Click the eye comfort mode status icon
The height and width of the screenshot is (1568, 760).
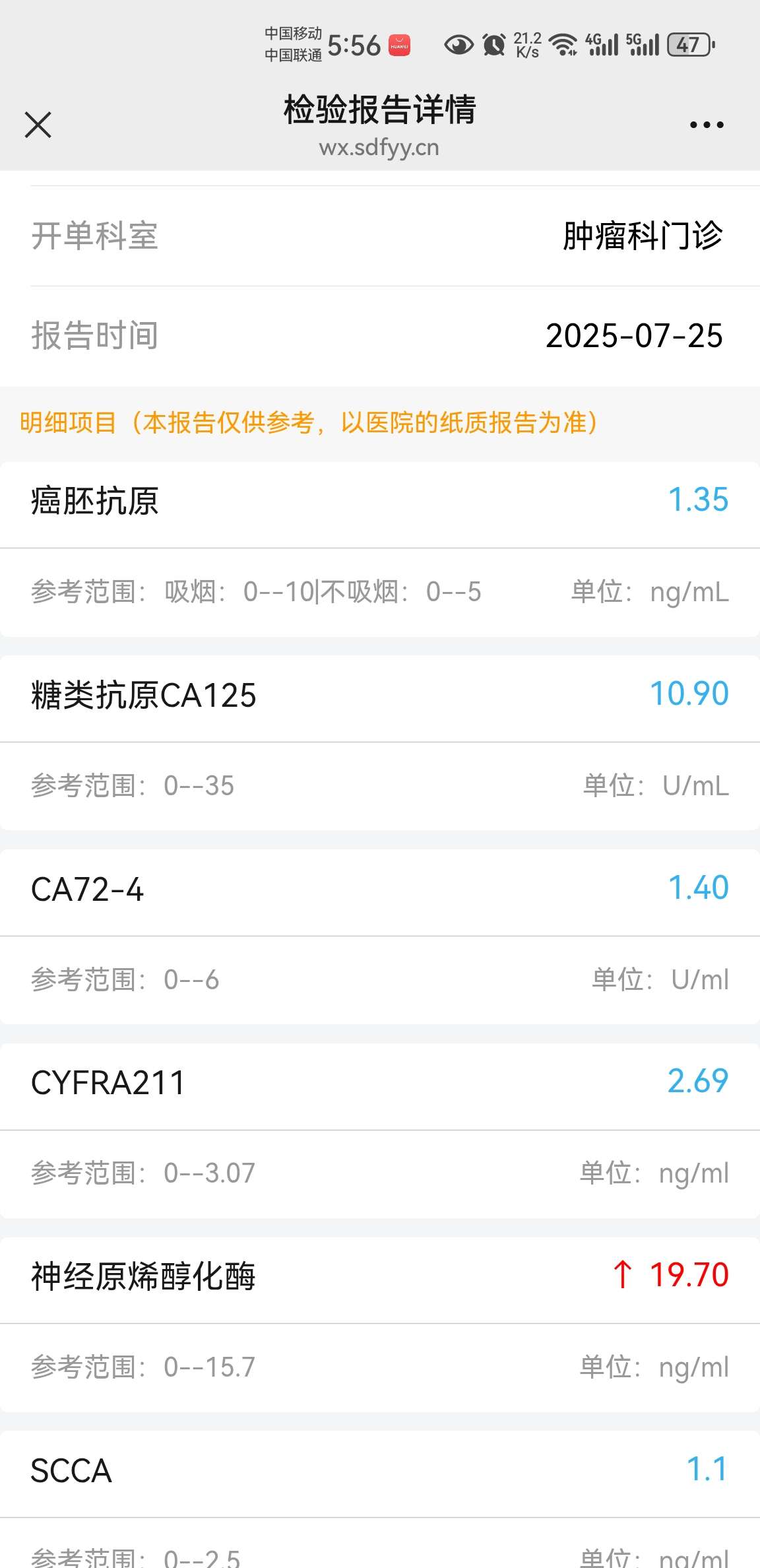(x=458, y=44)
